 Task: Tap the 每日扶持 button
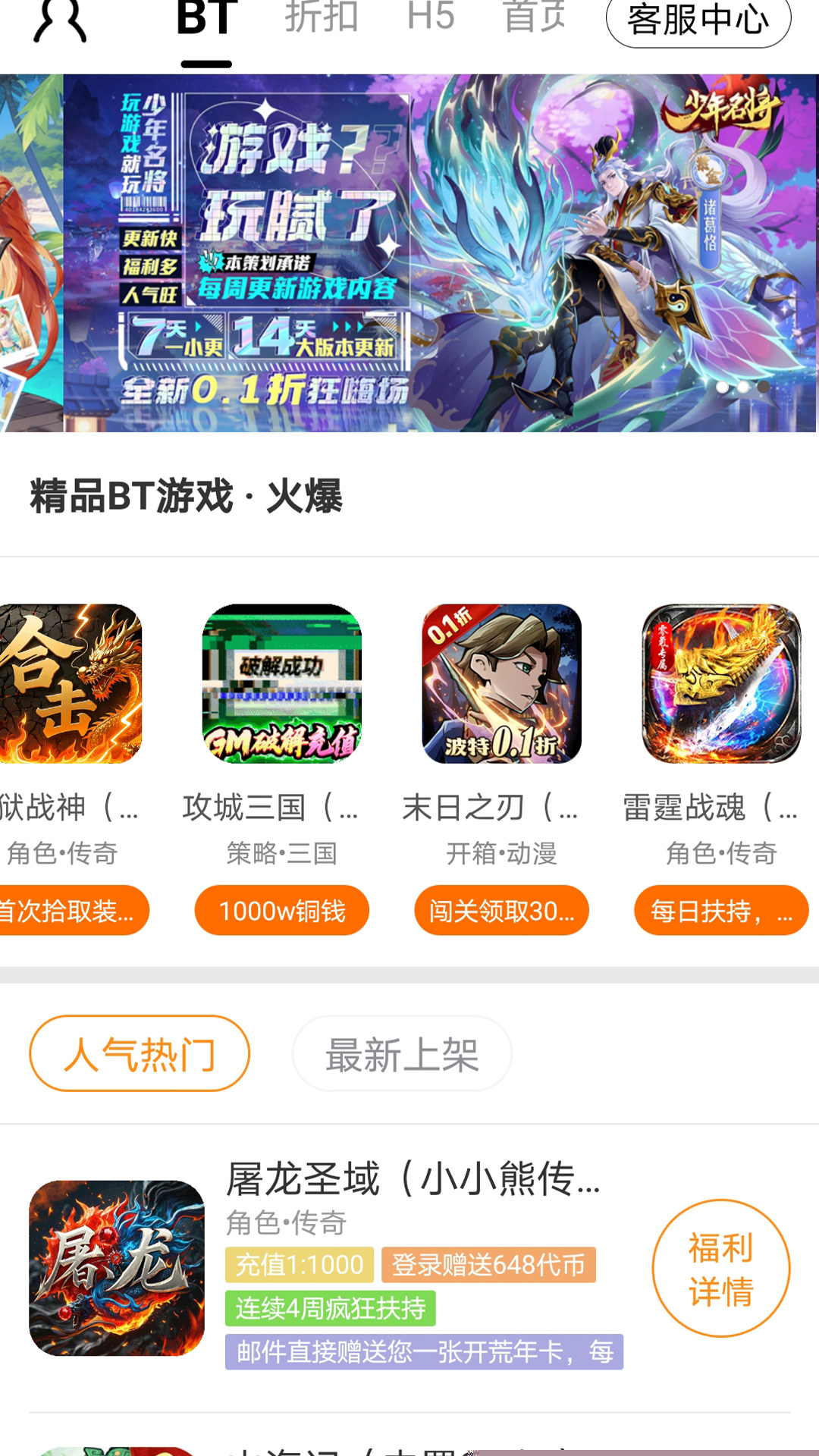pyautogui.click(x=721, y=910)
